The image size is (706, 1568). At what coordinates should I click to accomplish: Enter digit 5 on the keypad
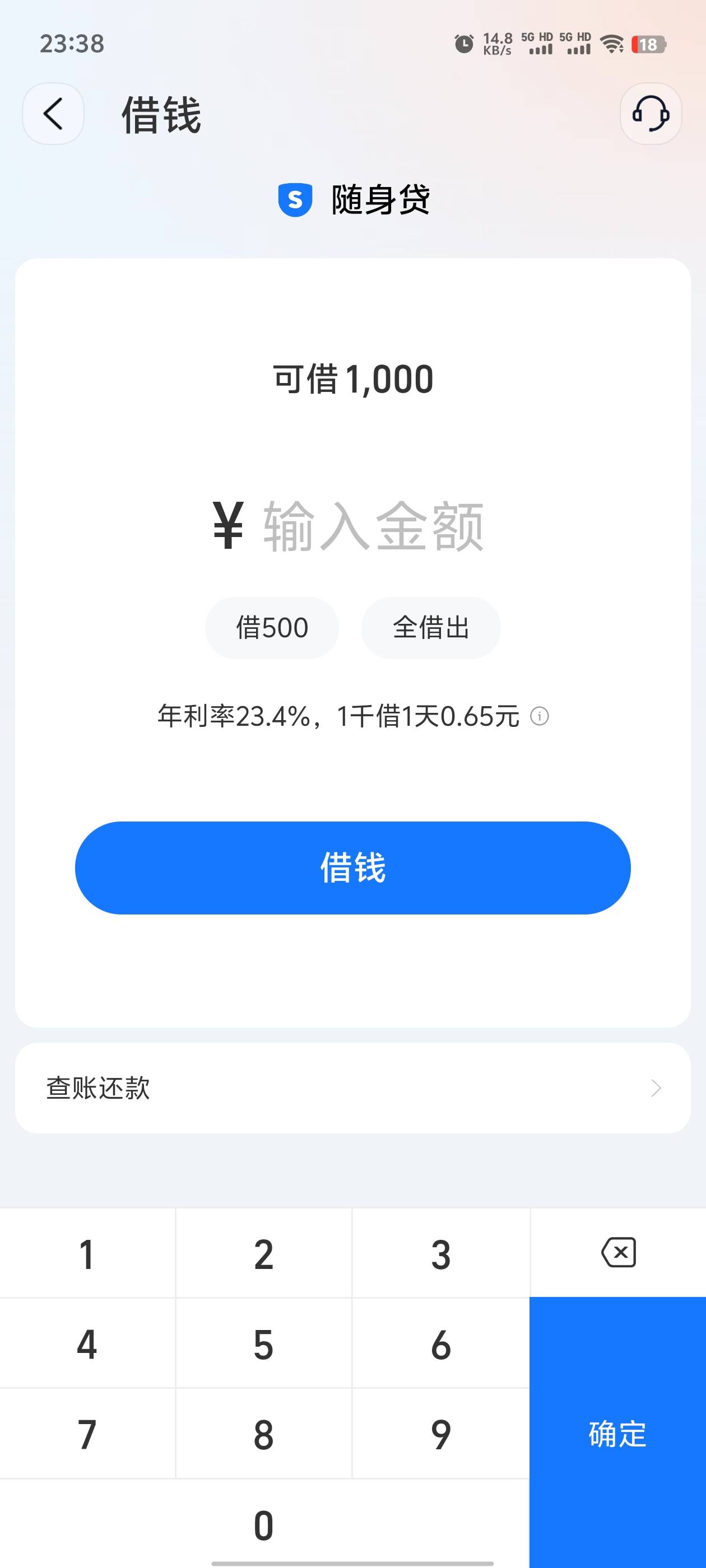click(x=264, y=1344)
